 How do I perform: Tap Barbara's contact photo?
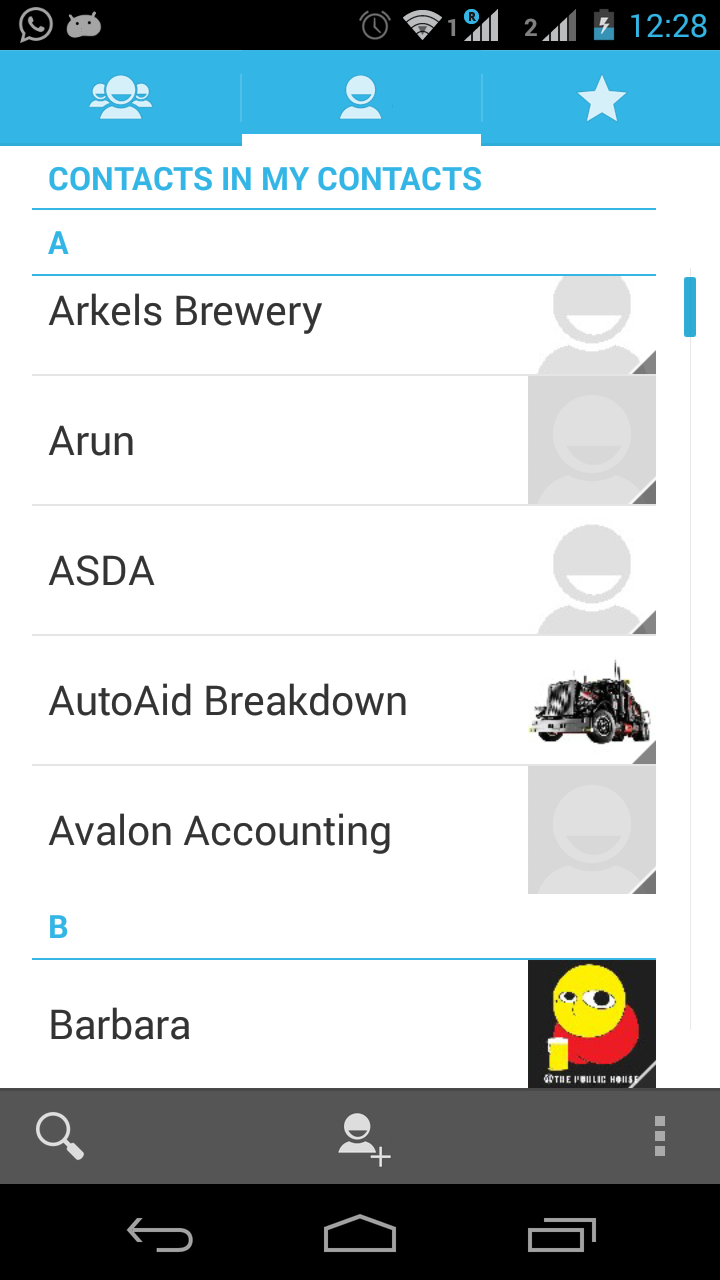point(592,1023)
